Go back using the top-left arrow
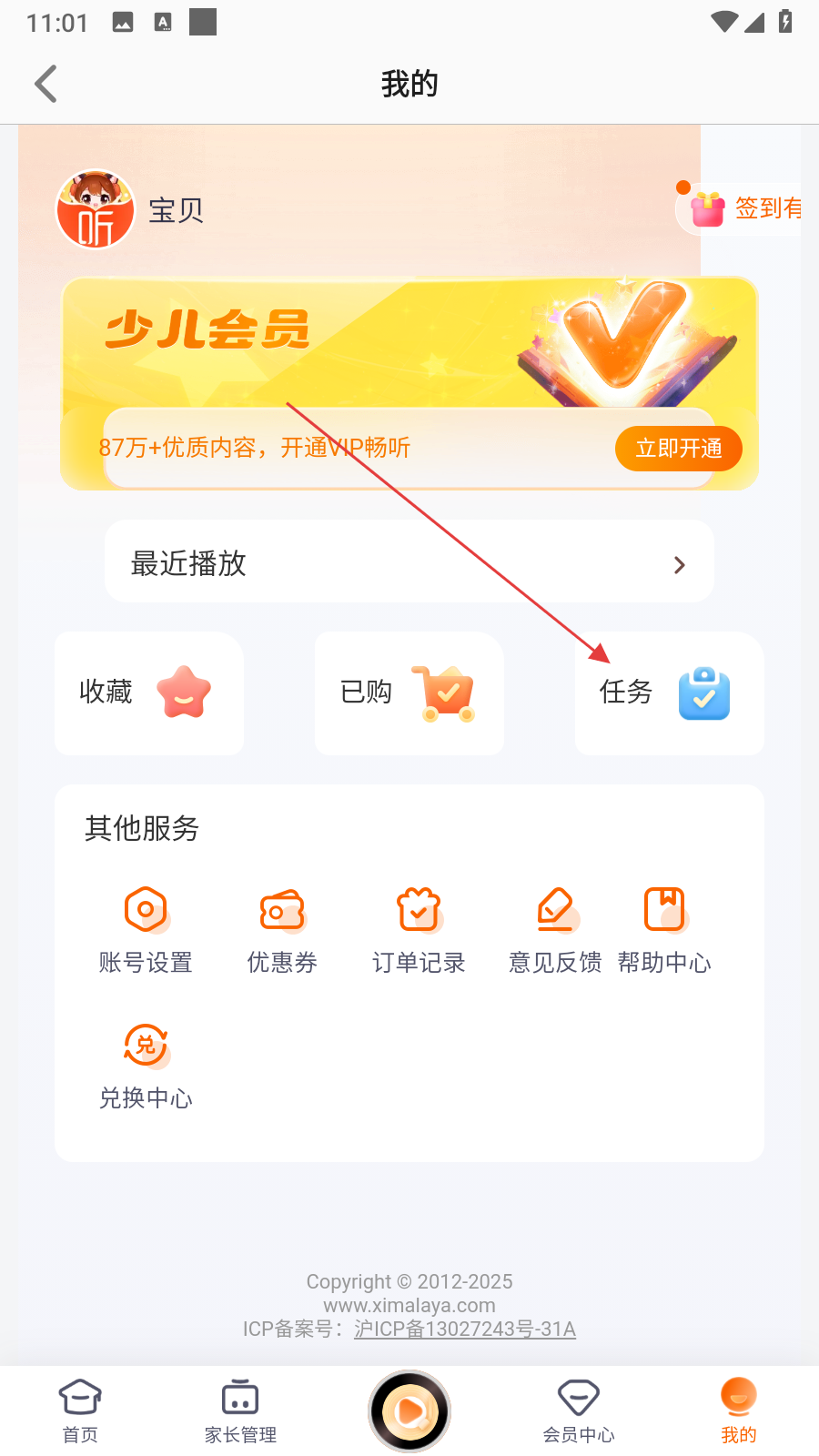This screenshot has width=819, height=1456. click(45, 84)
